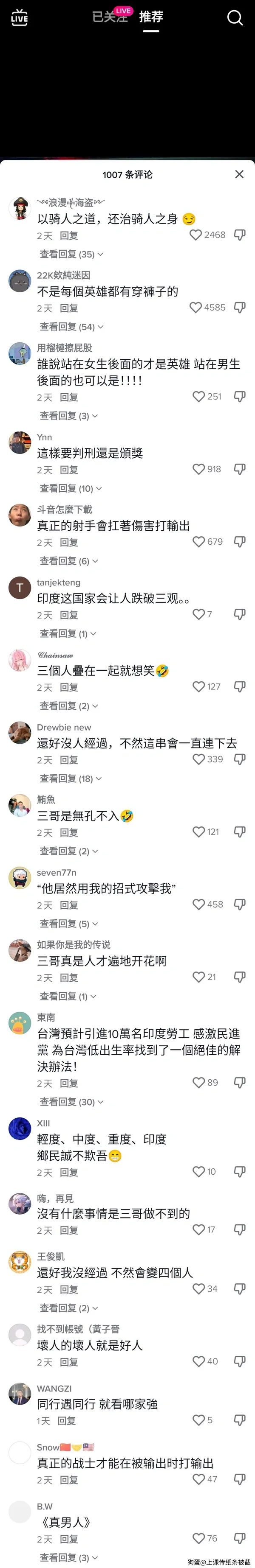The height and width of the screenshot is (1568, 255).
Task: Like the comment by XIII
Action: (x=198, y=1172)
